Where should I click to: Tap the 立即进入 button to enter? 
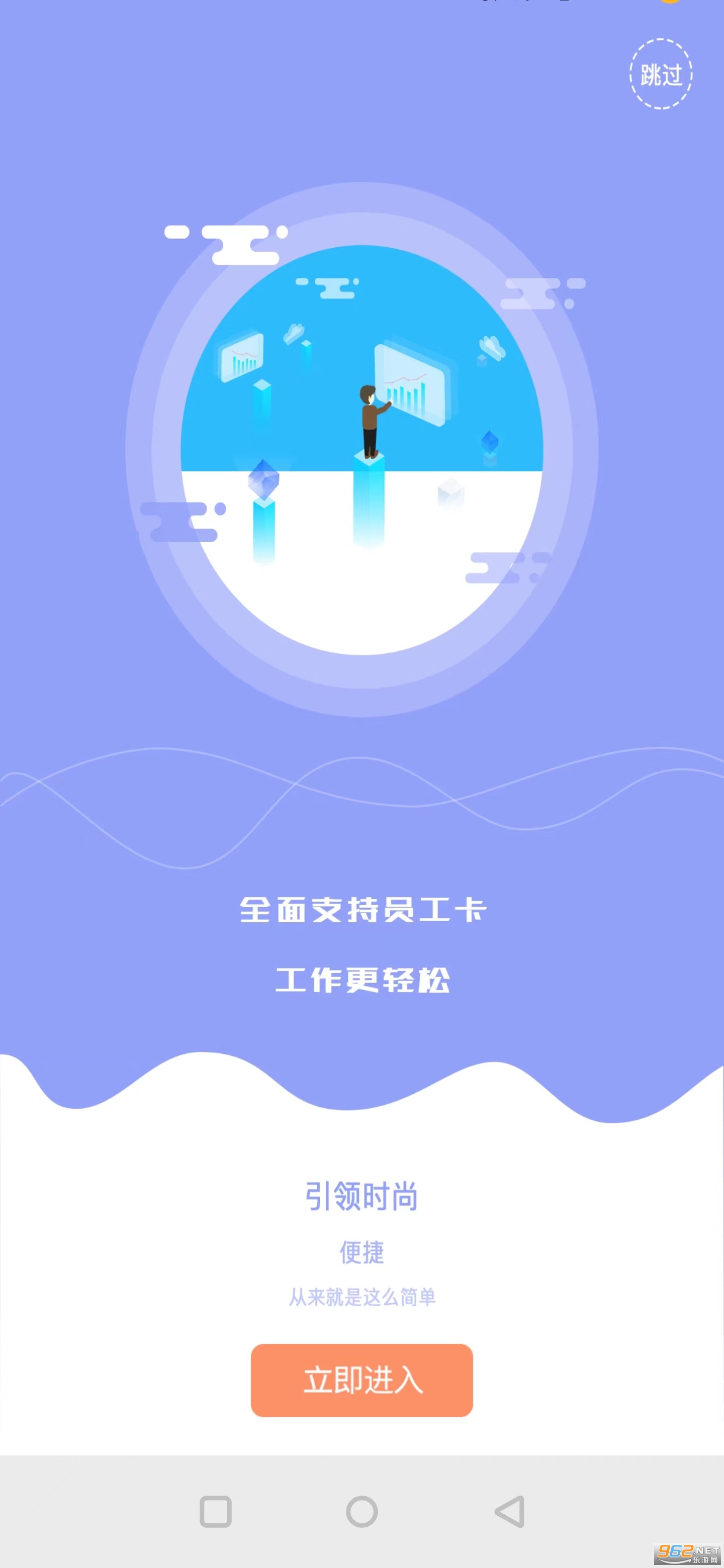[x=361, y=1381]
